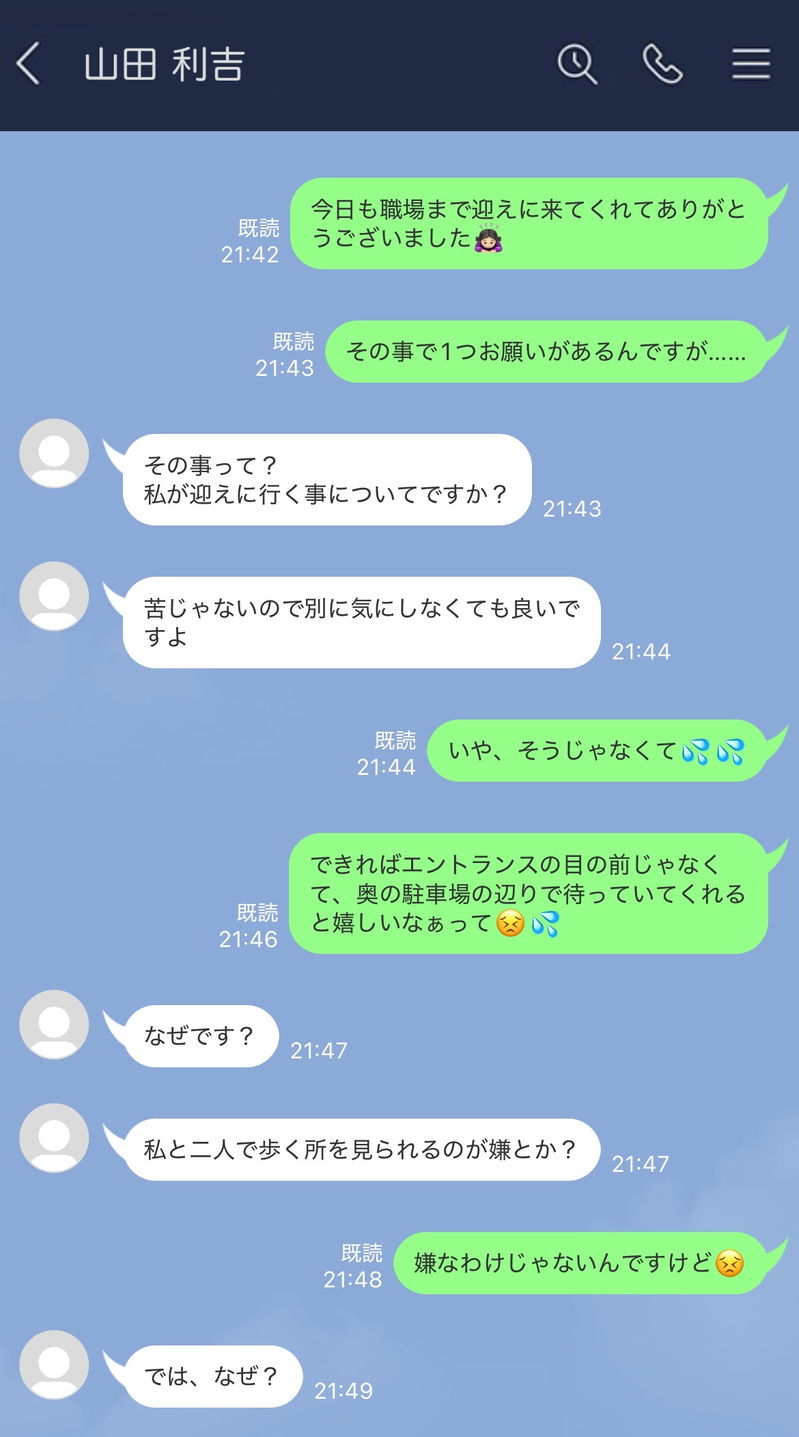Search within the 山田 利吉 conversation
This screenshot has height=1437, width=799.
[577, 65]
